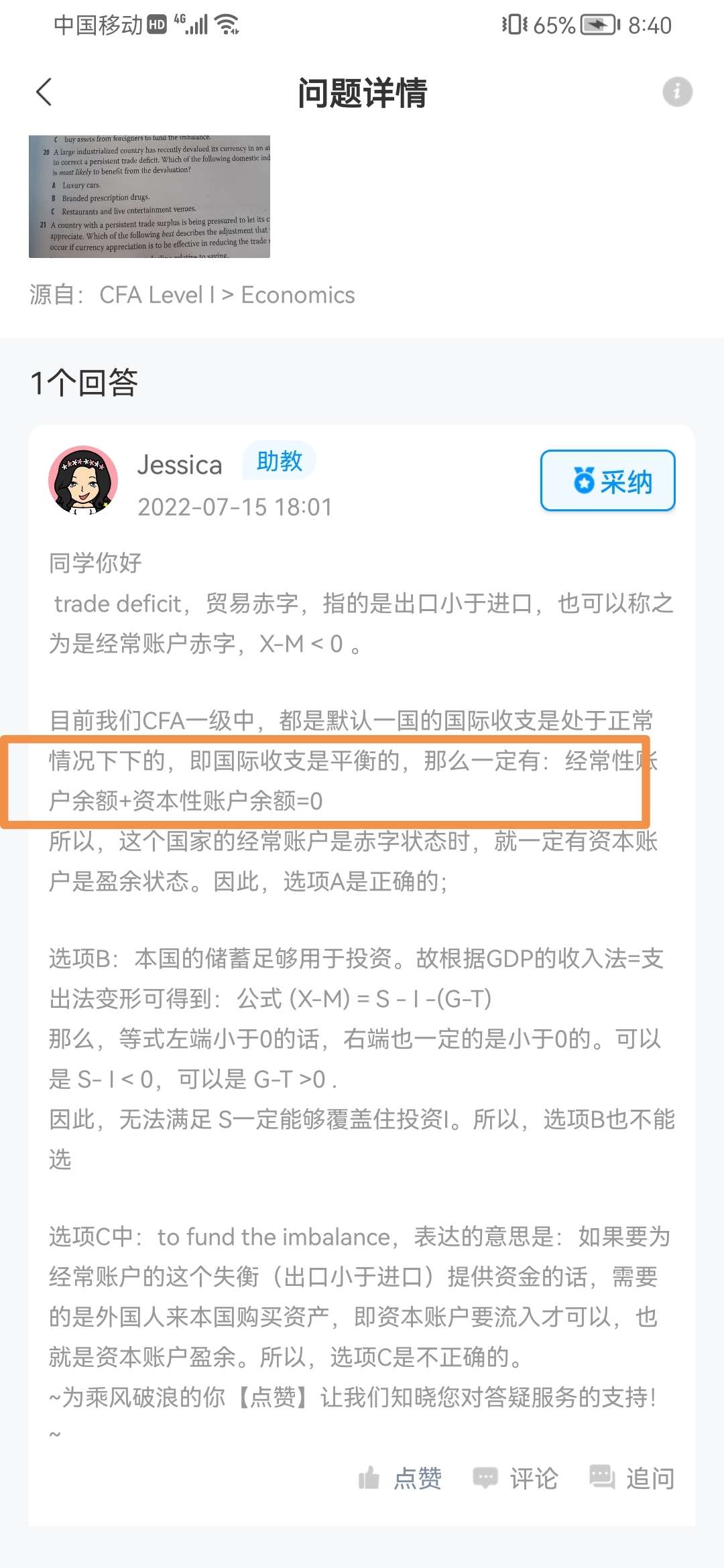This screenshot has height=1568, width=724.
Task: Ask a follow-up with 追问
Action: coord(631,1478)
